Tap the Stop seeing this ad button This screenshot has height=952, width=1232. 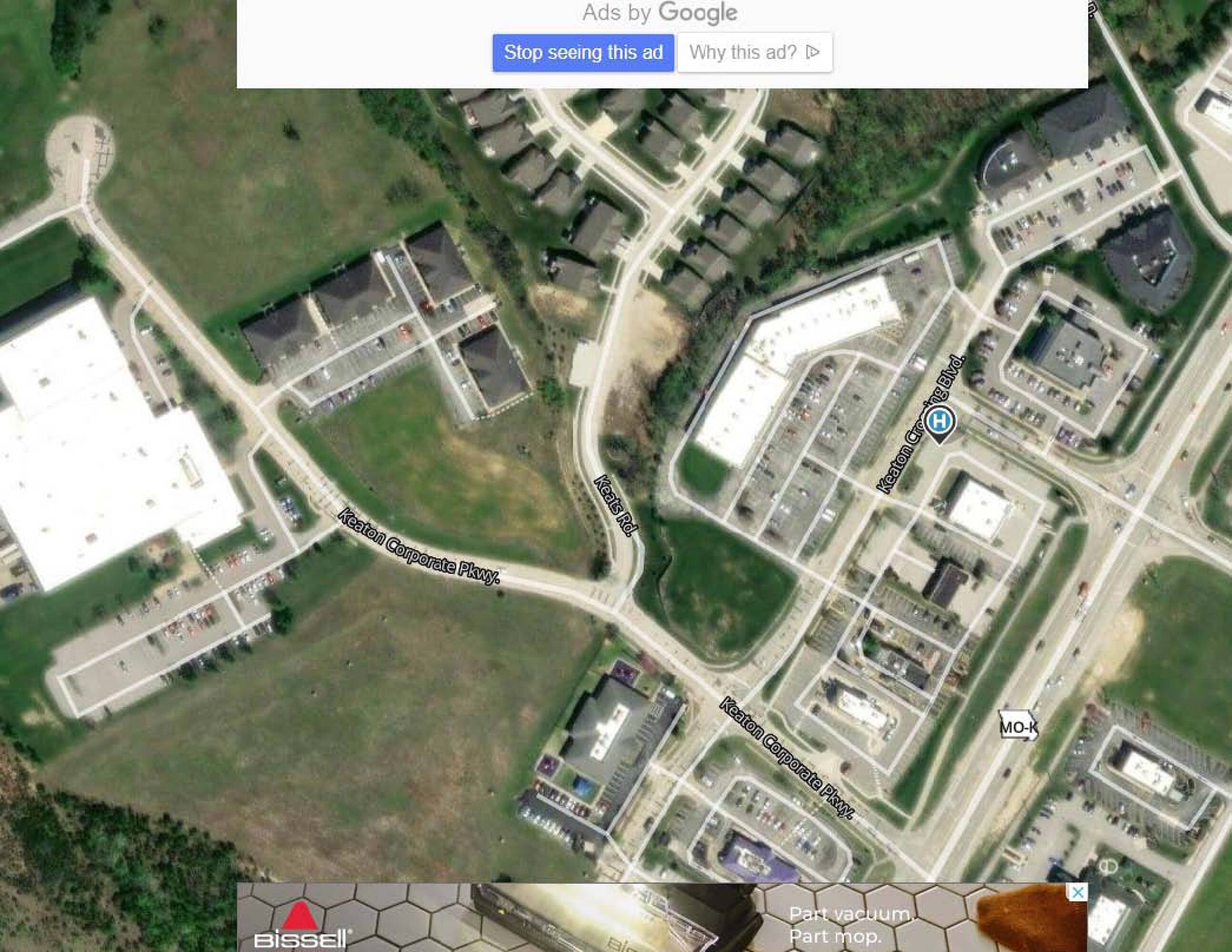[x=583, y=52]
